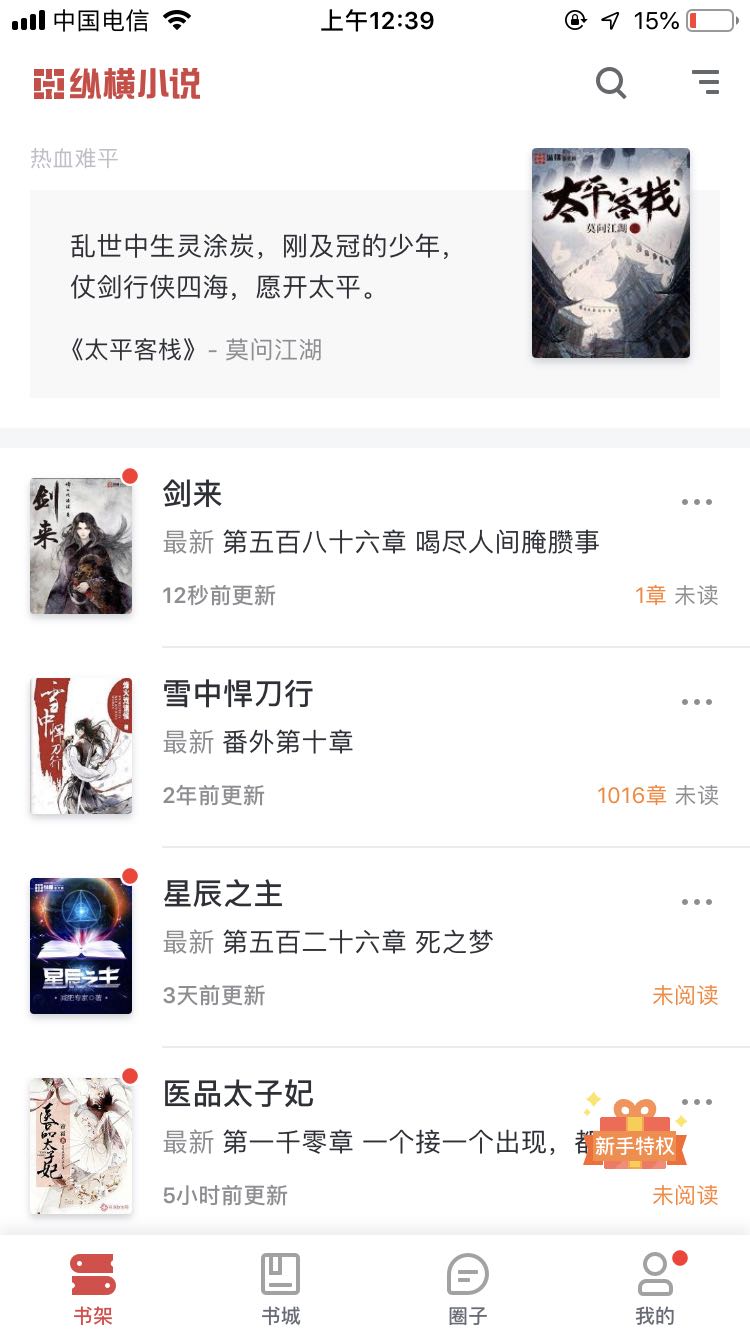Open the search icon in the header
750x1334 pixels.
(x=611, y=83)
